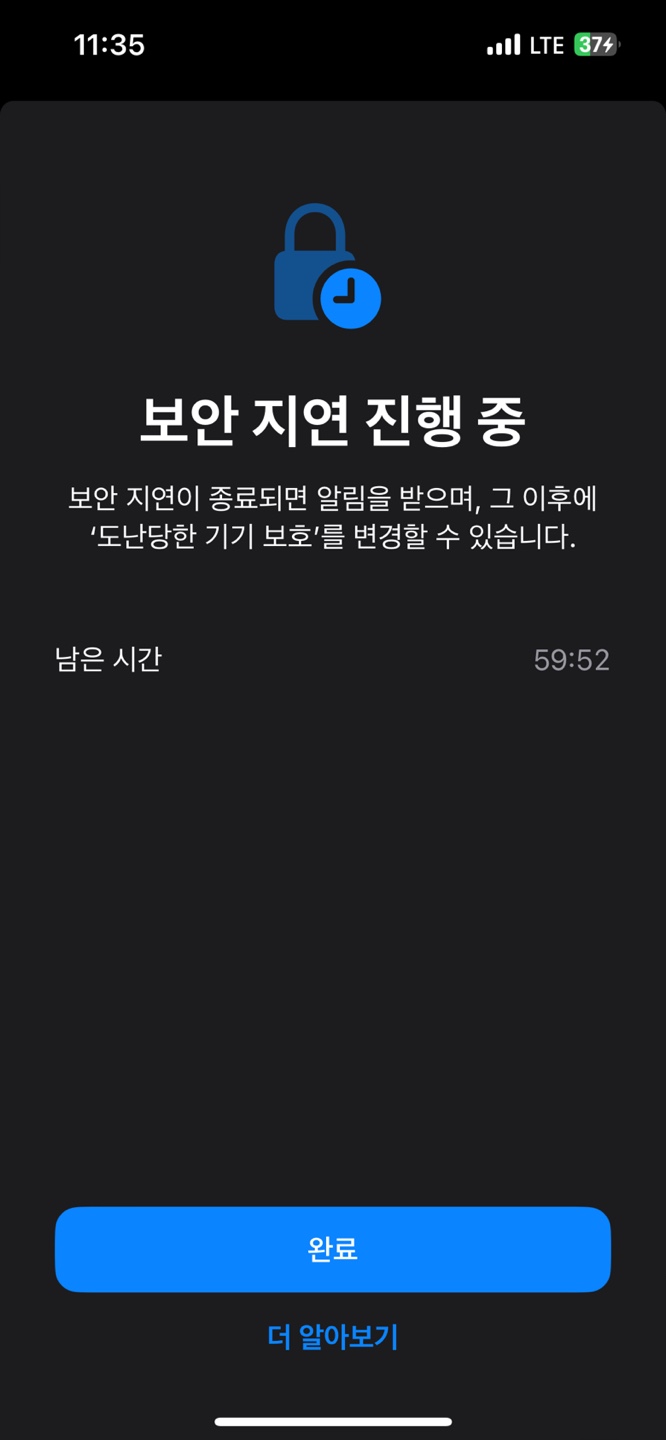Tap the 완료 button
Viewport: 666px width, 1440px height.
tap(332, 1249)
